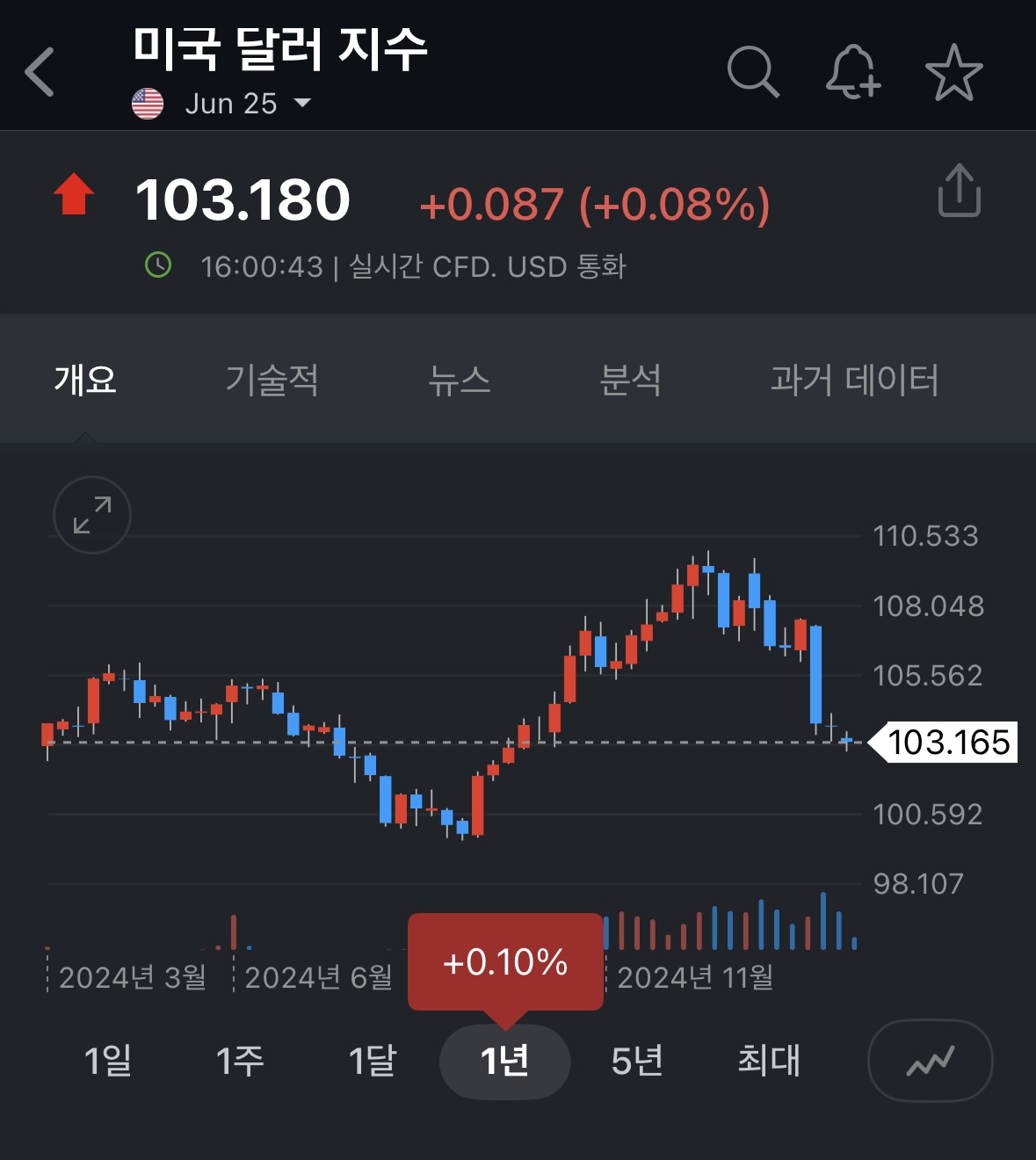Select the 1년 chart range
The image size is (1036, 1160).
pos(504,1061)
